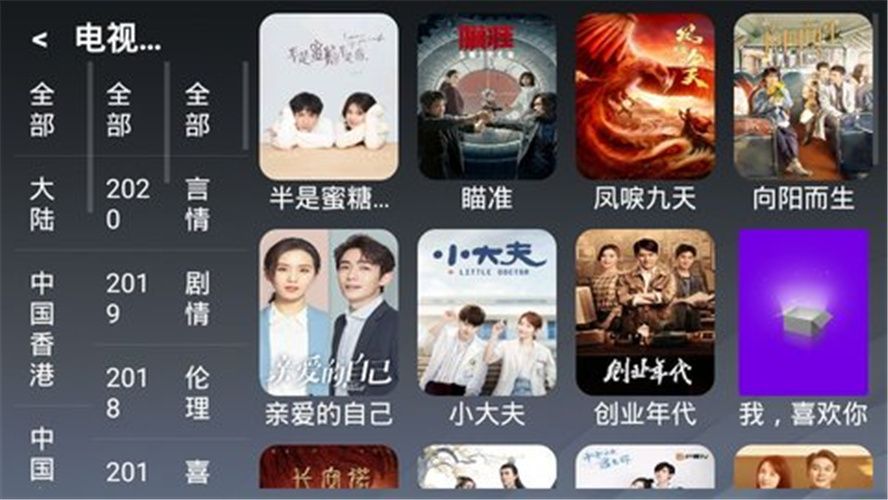Screen dimensions: 888x500
Task: Open 亲爱的自己 drama page
Action: tap(328, 313)
